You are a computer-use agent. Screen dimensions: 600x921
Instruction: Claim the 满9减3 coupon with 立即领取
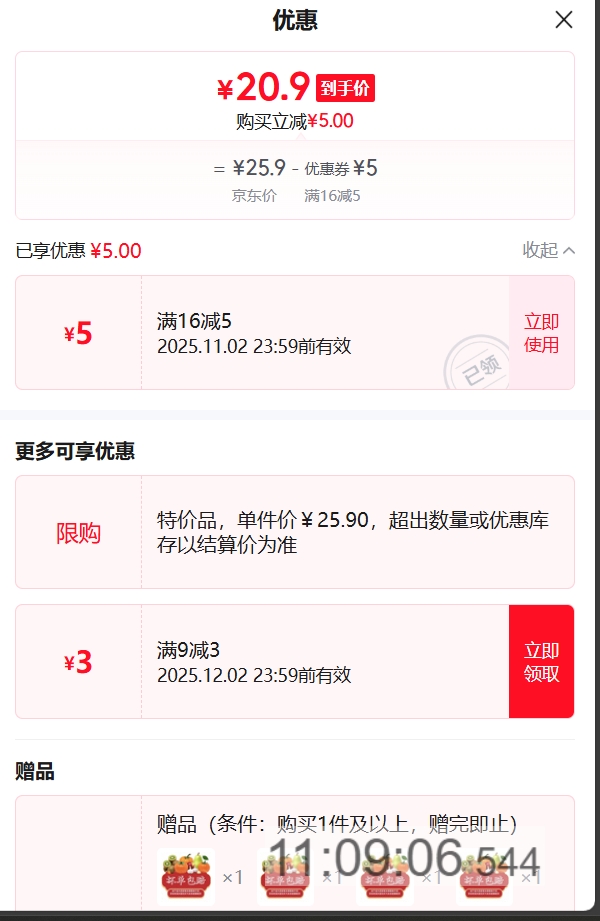[x=541, y=661]
